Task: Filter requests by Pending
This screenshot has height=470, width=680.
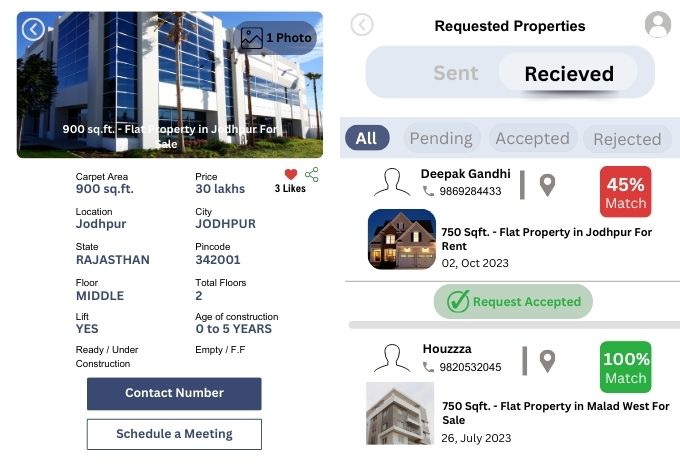Action: coord(440,138)
